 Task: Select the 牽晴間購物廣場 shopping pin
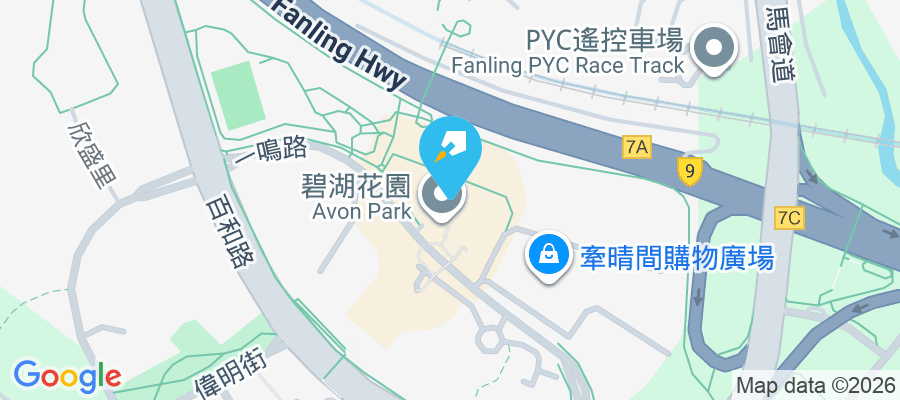549,256
